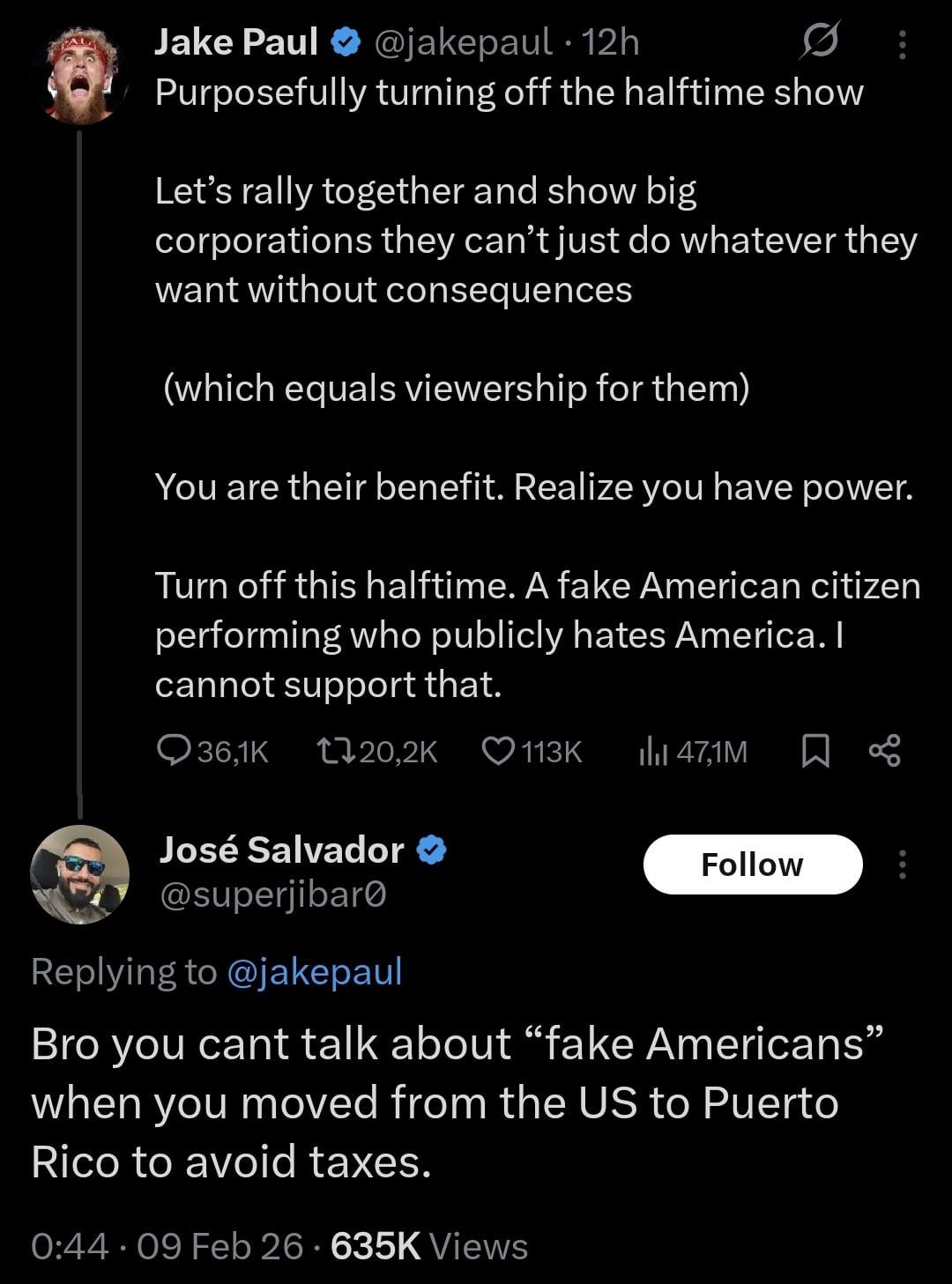Open José Salvador's profile via his name
952x1284 pixels.
click(281, 850)
